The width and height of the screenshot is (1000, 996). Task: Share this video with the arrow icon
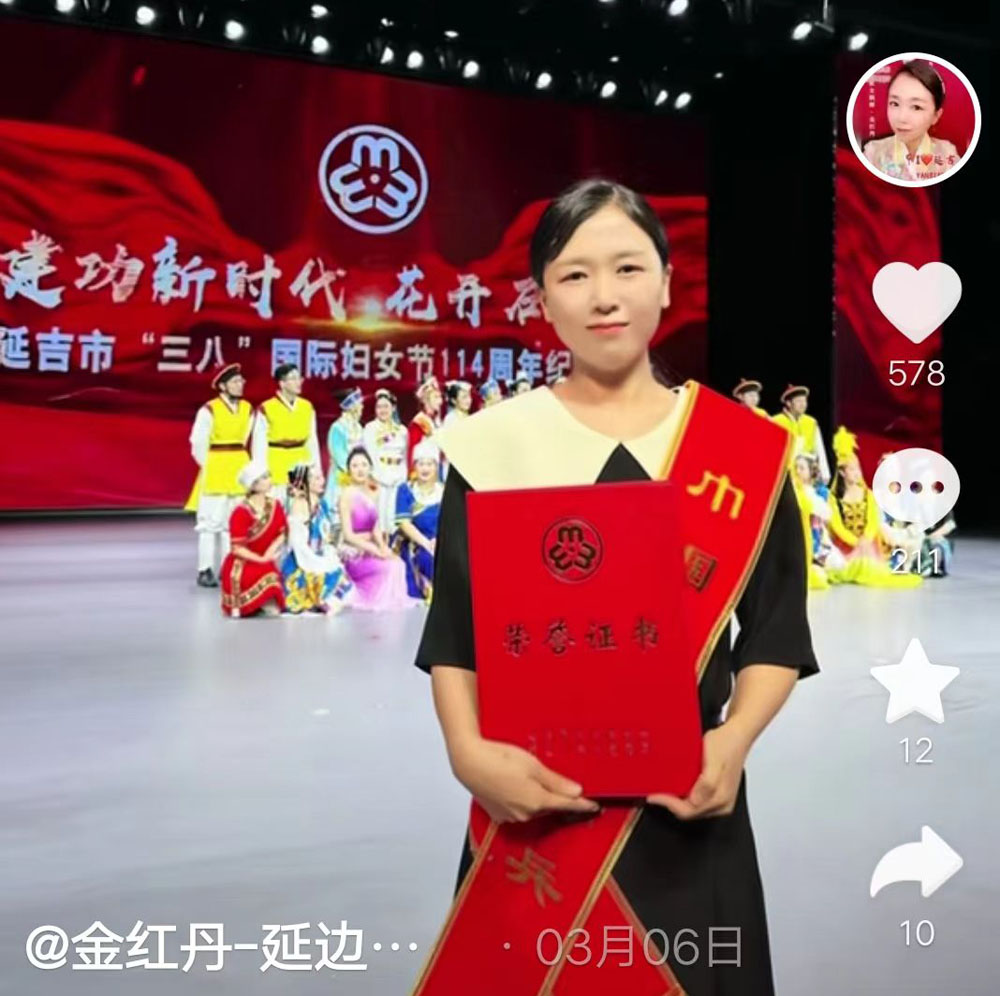point(916,863)
